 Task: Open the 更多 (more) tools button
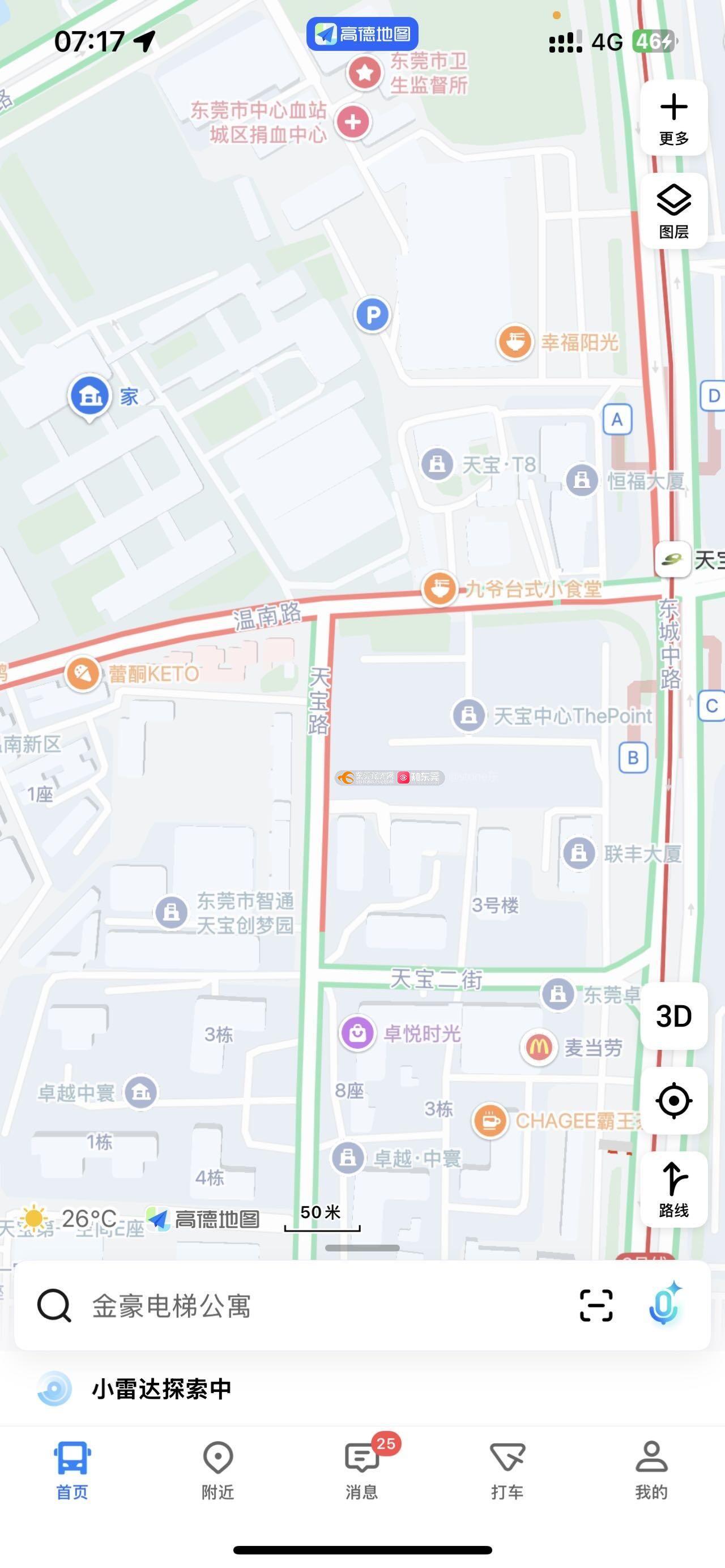[x=673, y=118]
